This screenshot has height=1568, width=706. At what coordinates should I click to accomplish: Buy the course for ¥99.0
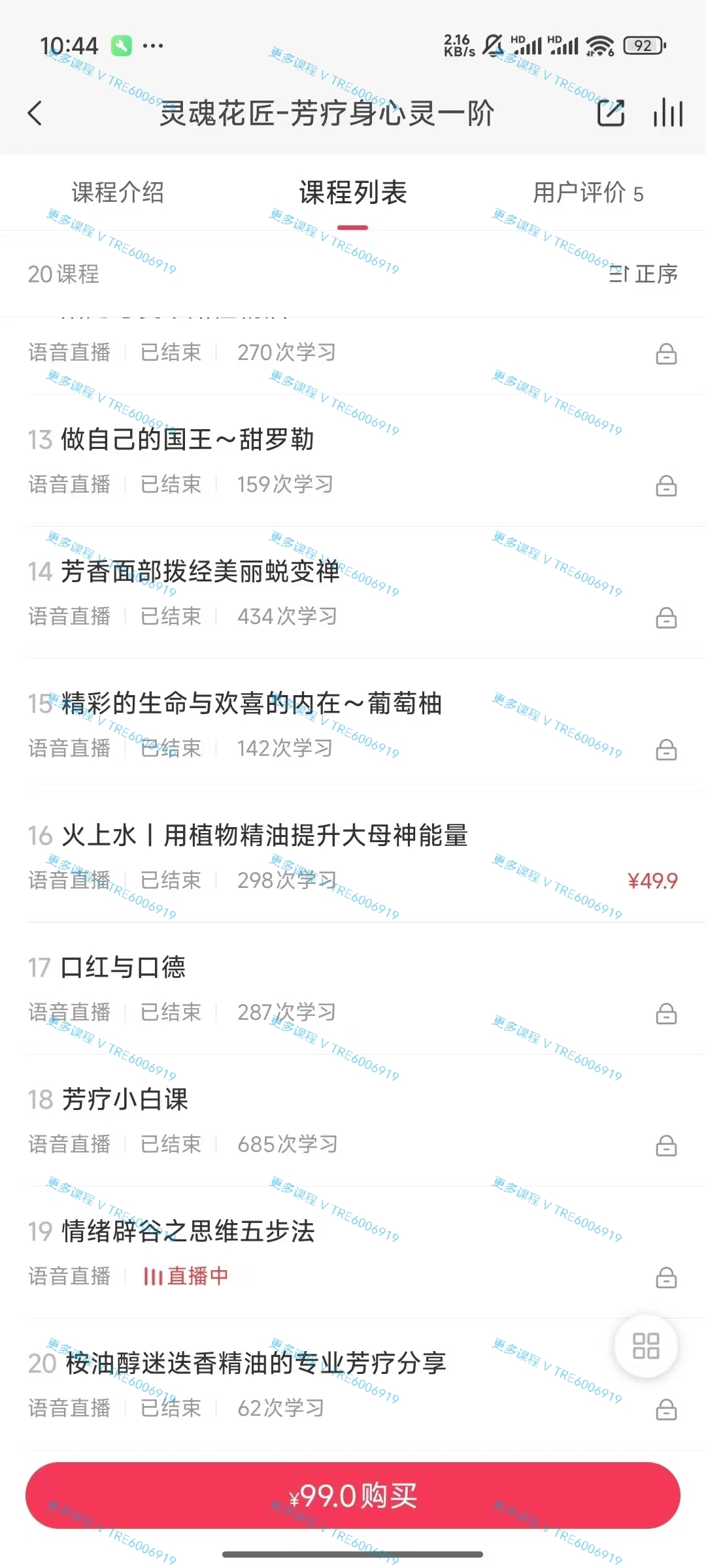(353, 1495)
